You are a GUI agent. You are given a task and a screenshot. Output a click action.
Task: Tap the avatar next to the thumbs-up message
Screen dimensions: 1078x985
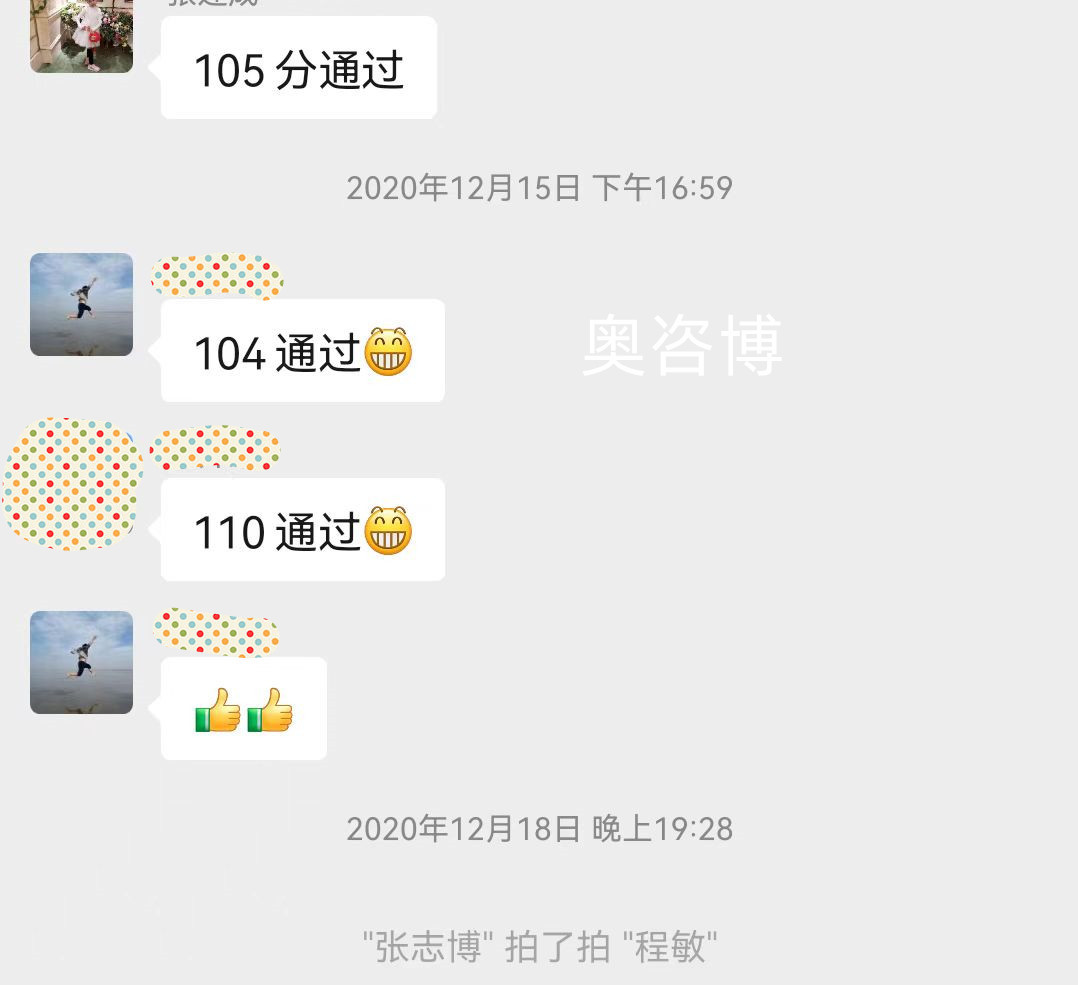click(x=81, y=662)
